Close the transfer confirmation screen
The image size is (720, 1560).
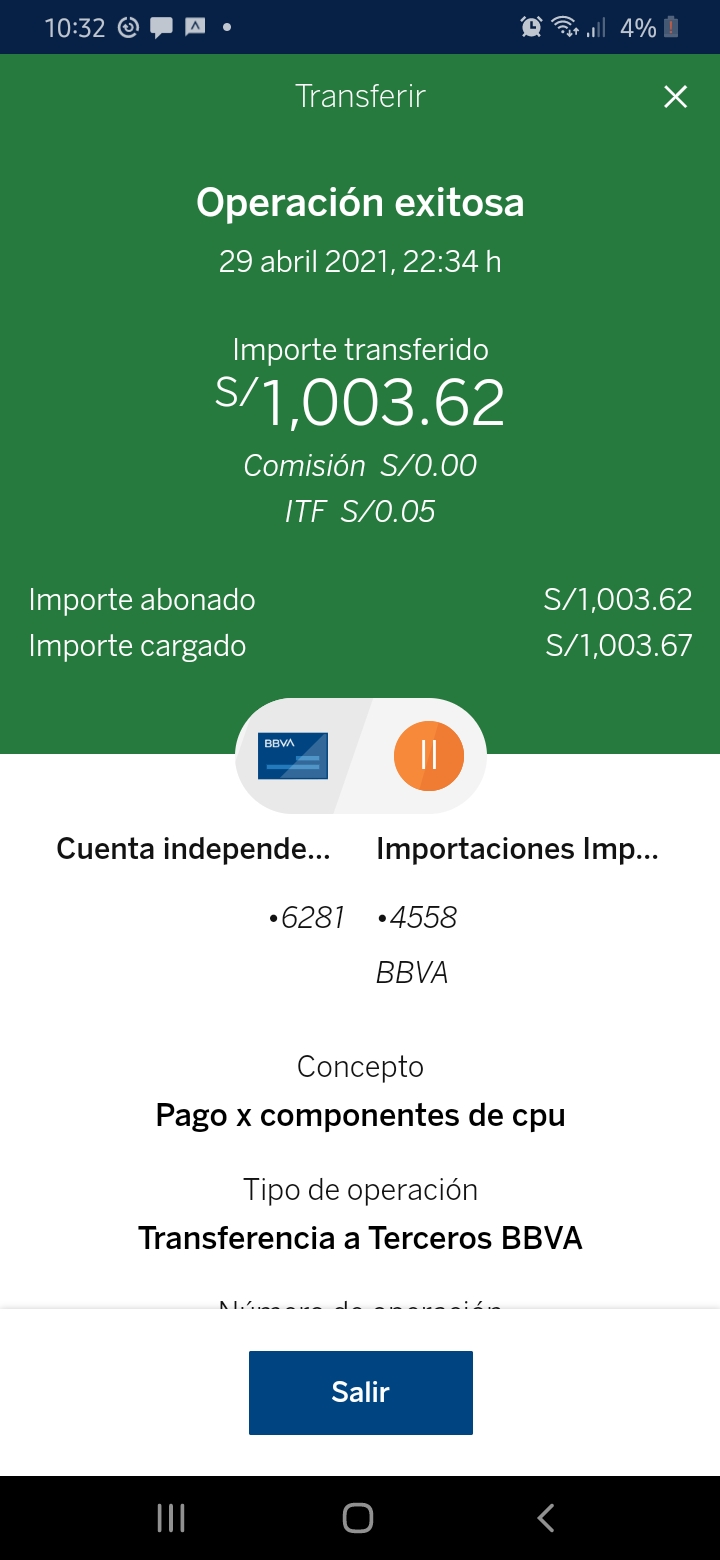(676, 97)
